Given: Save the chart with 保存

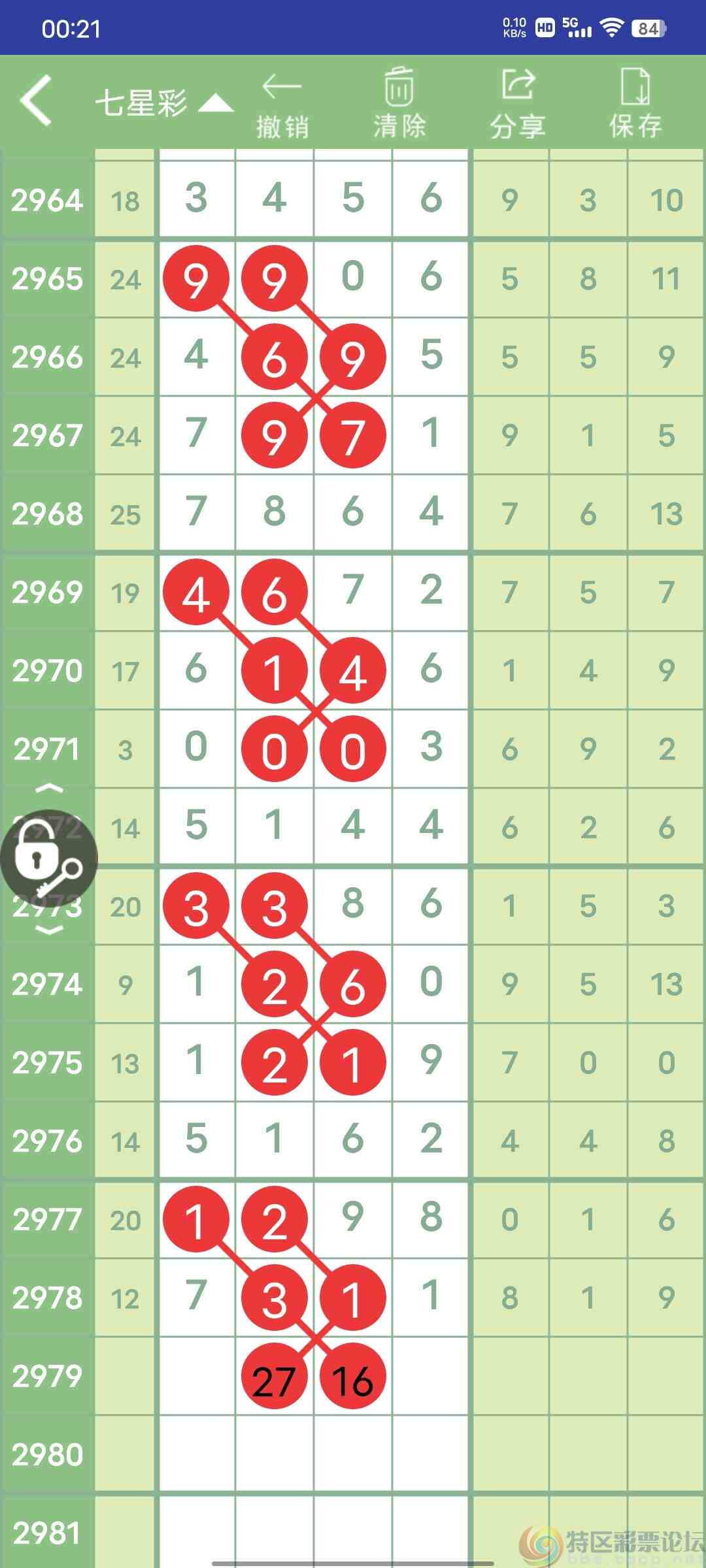Looking at the screenshot, I should 635,105.
